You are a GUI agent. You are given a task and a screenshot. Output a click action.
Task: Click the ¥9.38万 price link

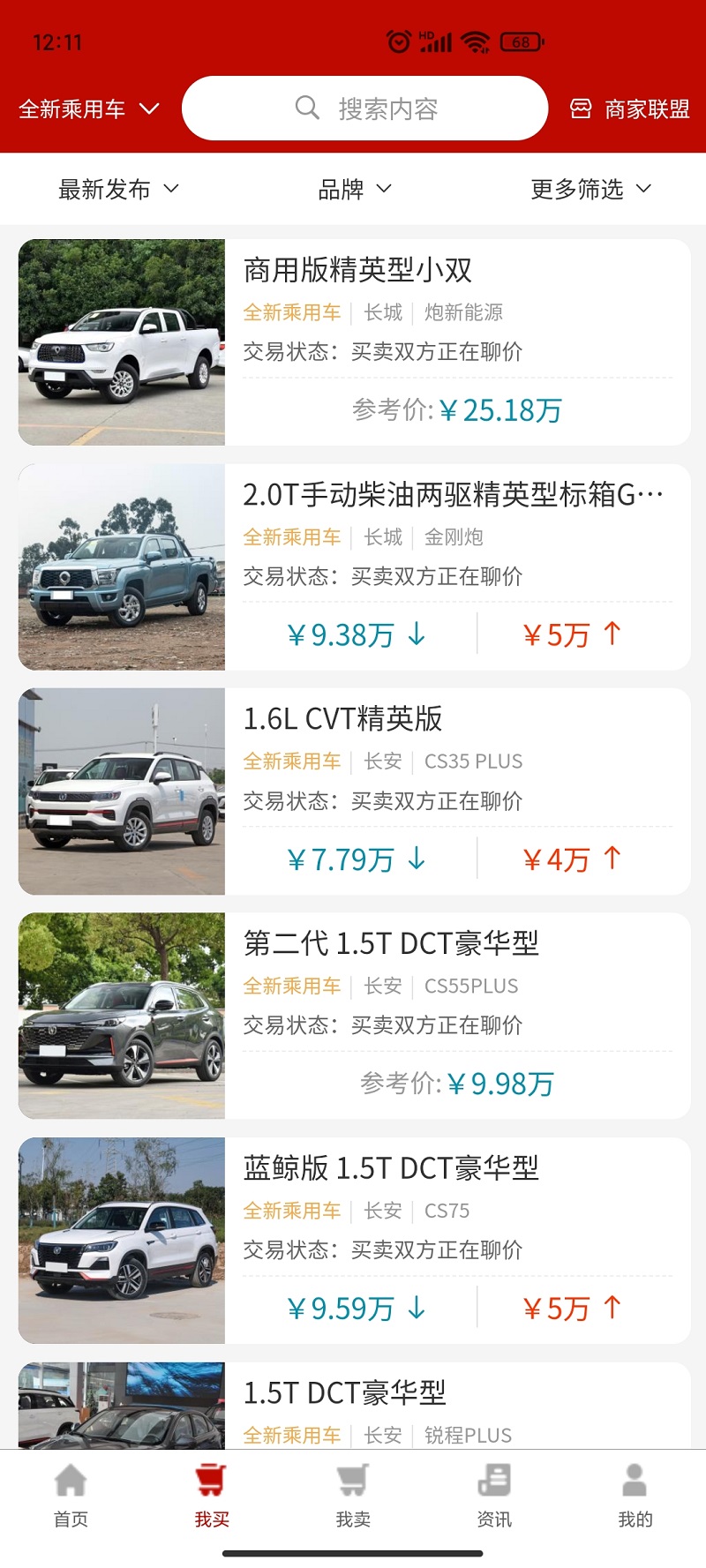click(356, 634)
